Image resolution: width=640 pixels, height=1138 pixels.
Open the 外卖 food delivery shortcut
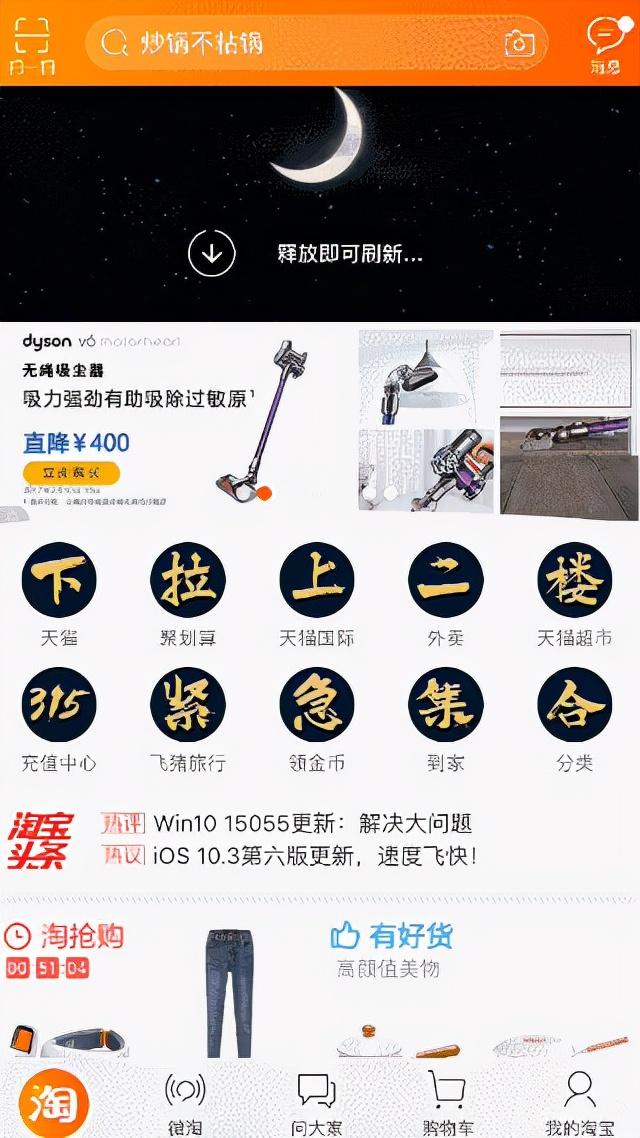point(446,592)
